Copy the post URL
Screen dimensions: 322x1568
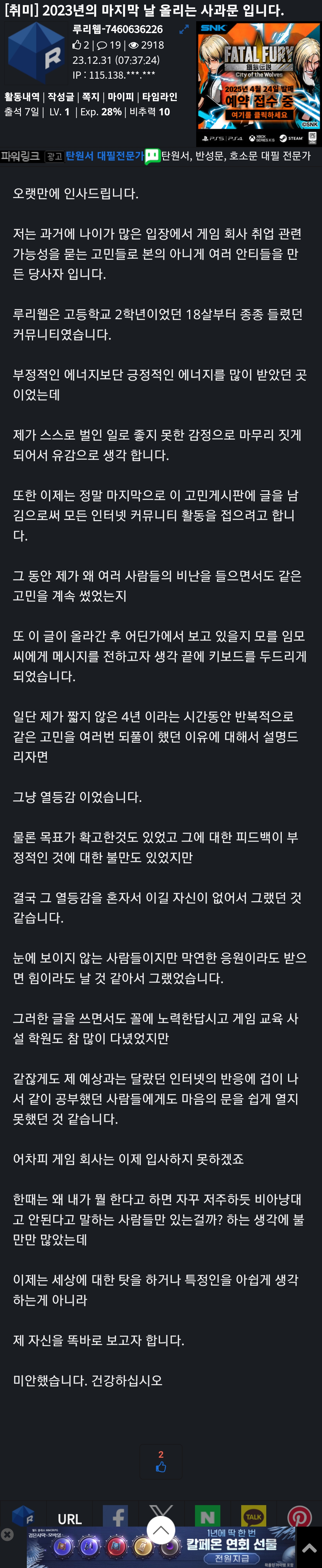coord(69,1519)
